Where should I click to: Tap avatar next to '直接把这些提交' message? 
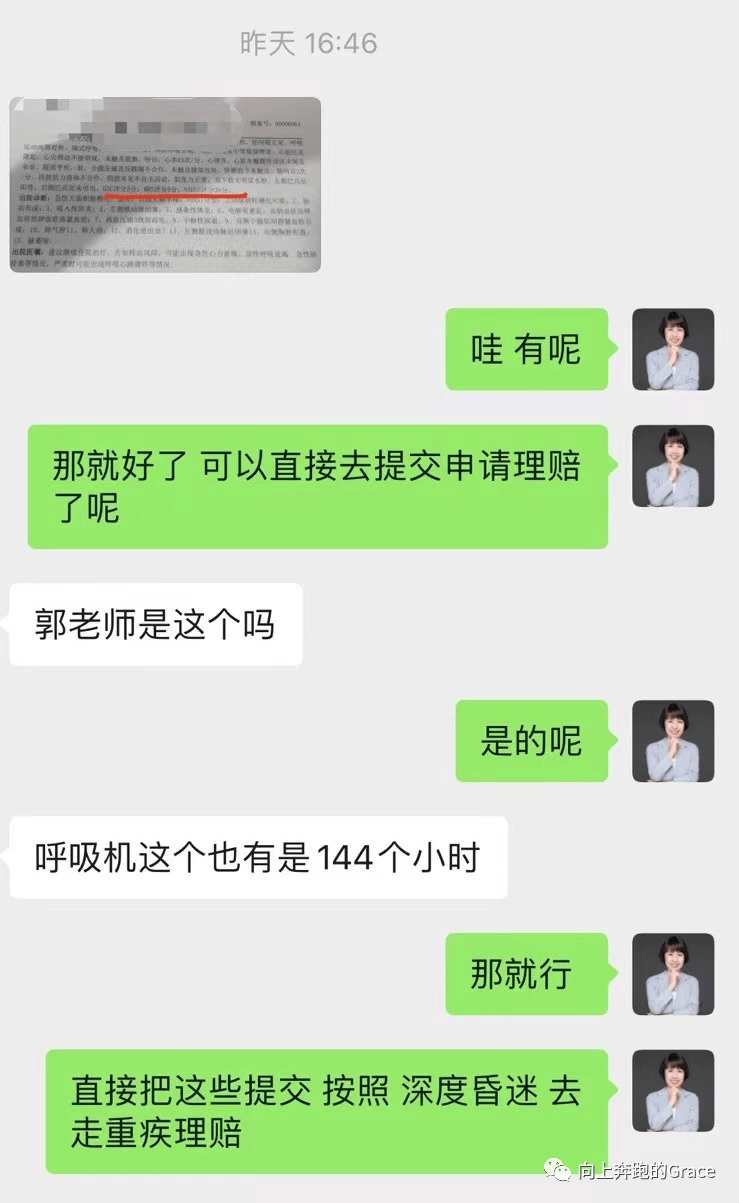click(x=673, y=1090)
